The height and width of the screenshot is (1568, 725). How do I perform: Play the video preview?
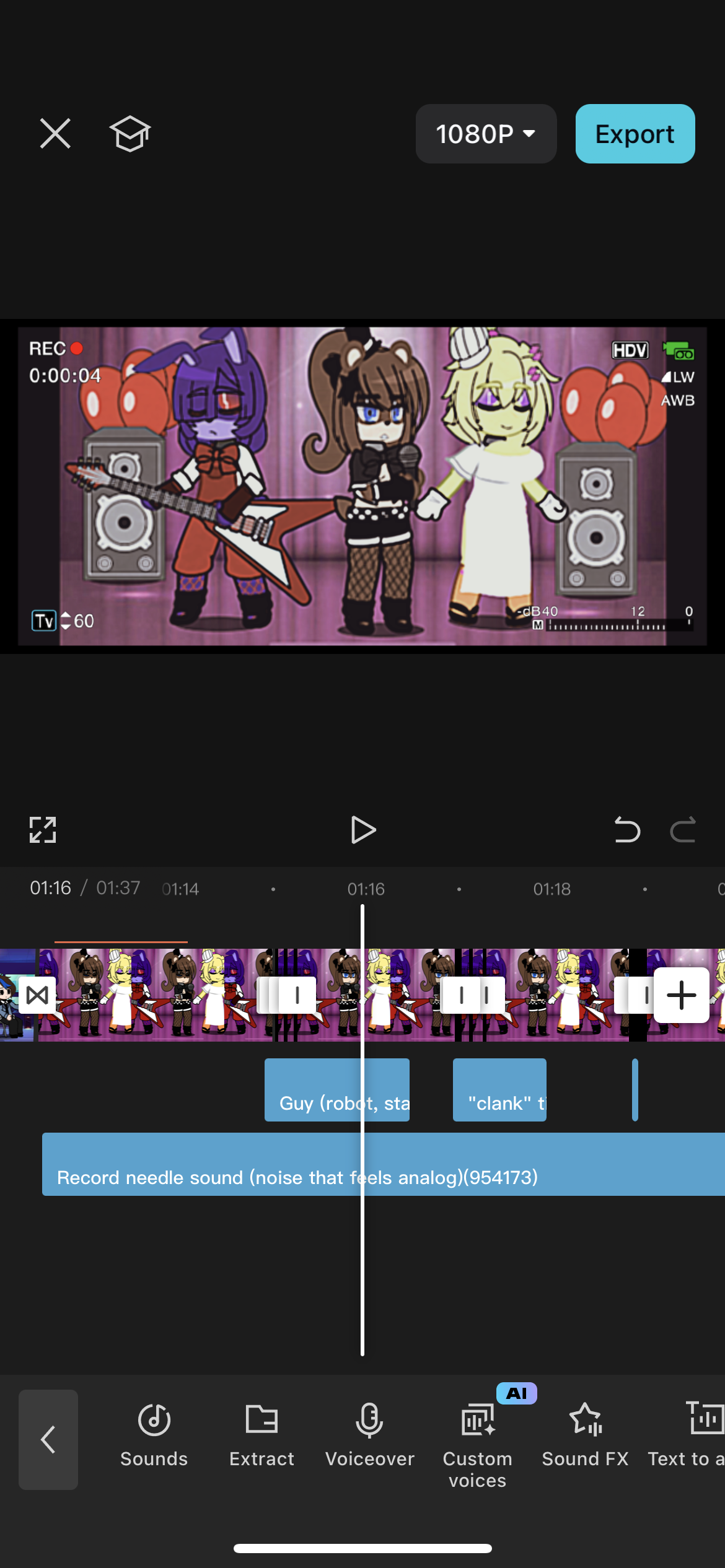362,830
